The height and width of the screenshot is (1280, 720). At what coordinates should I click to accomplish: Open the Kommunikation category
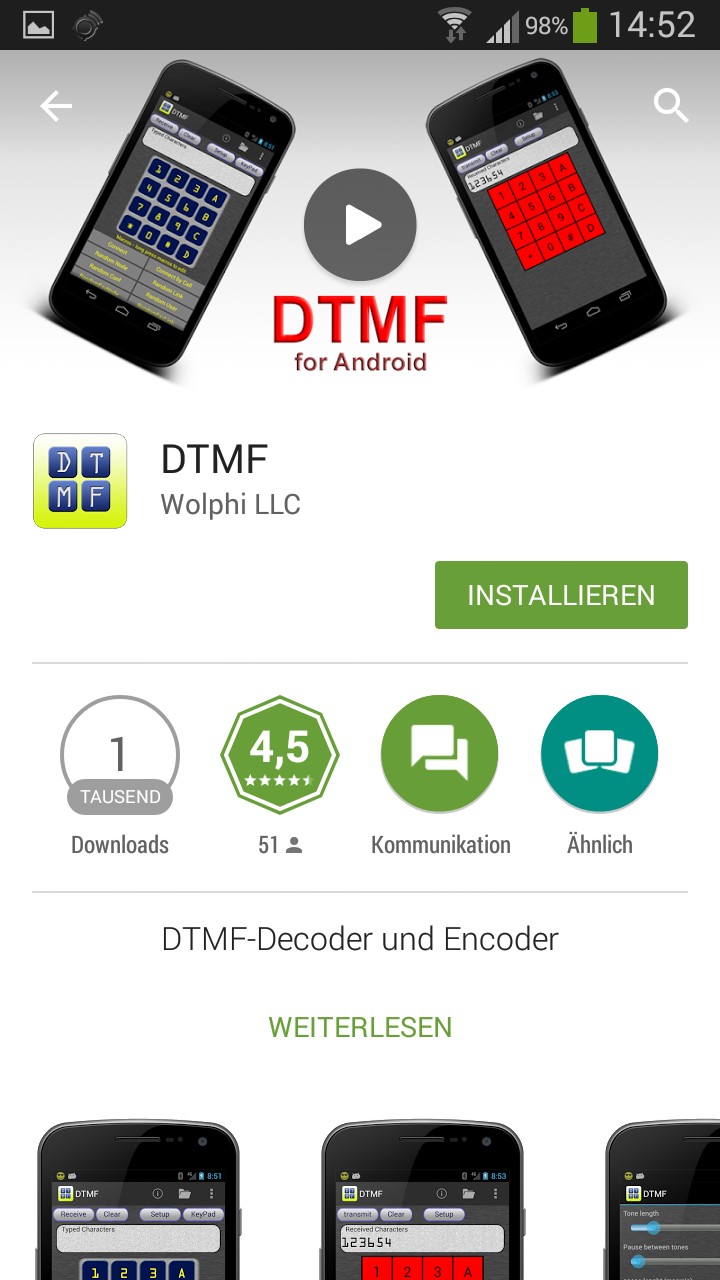pos(440,755)
